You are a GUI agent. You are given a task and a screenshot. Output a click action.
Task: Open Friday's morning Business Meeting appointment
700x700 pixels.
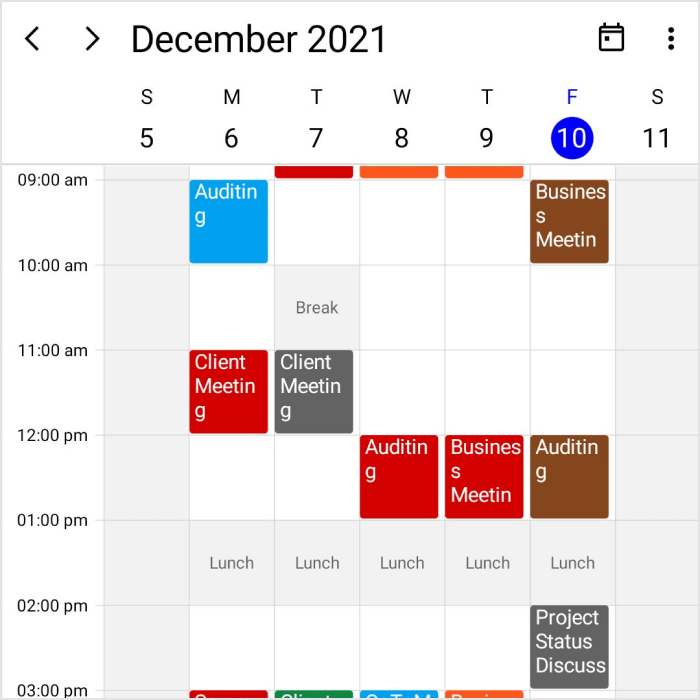tap(569, 221)
